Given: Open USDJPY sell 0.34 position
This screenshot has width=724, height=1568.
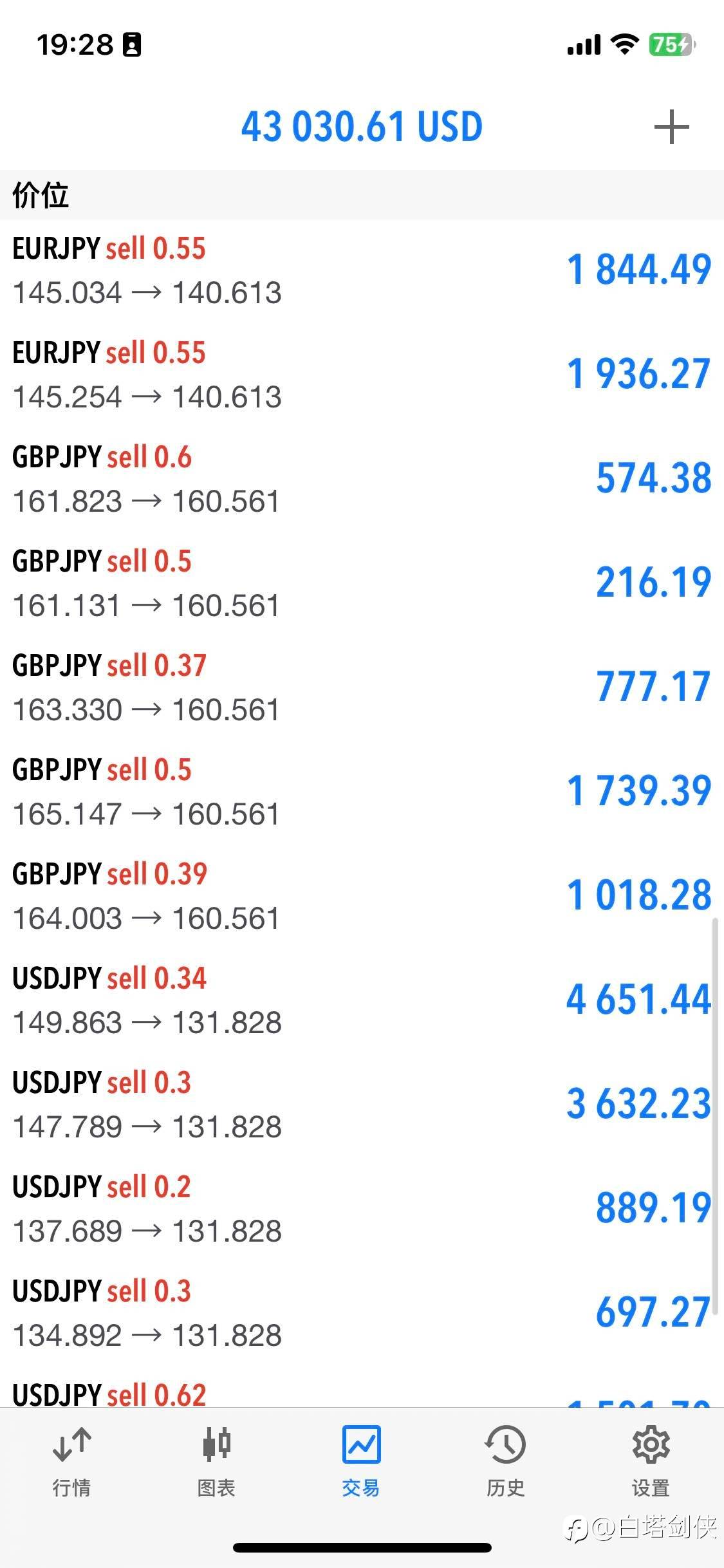Looking at the screenshot, I should (362, 1000).
